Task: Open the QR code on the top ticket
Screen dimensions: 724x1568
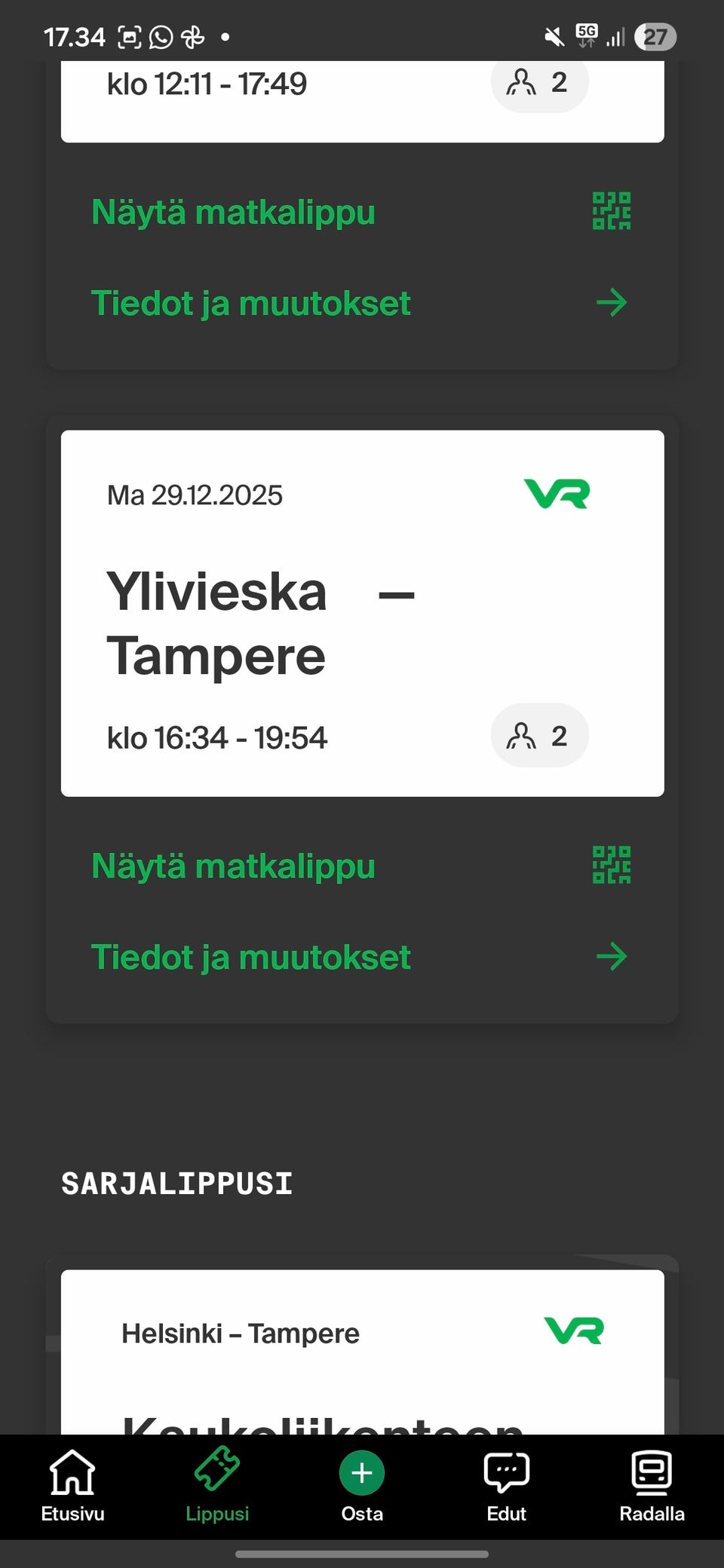Action: [x=612, y=212]
